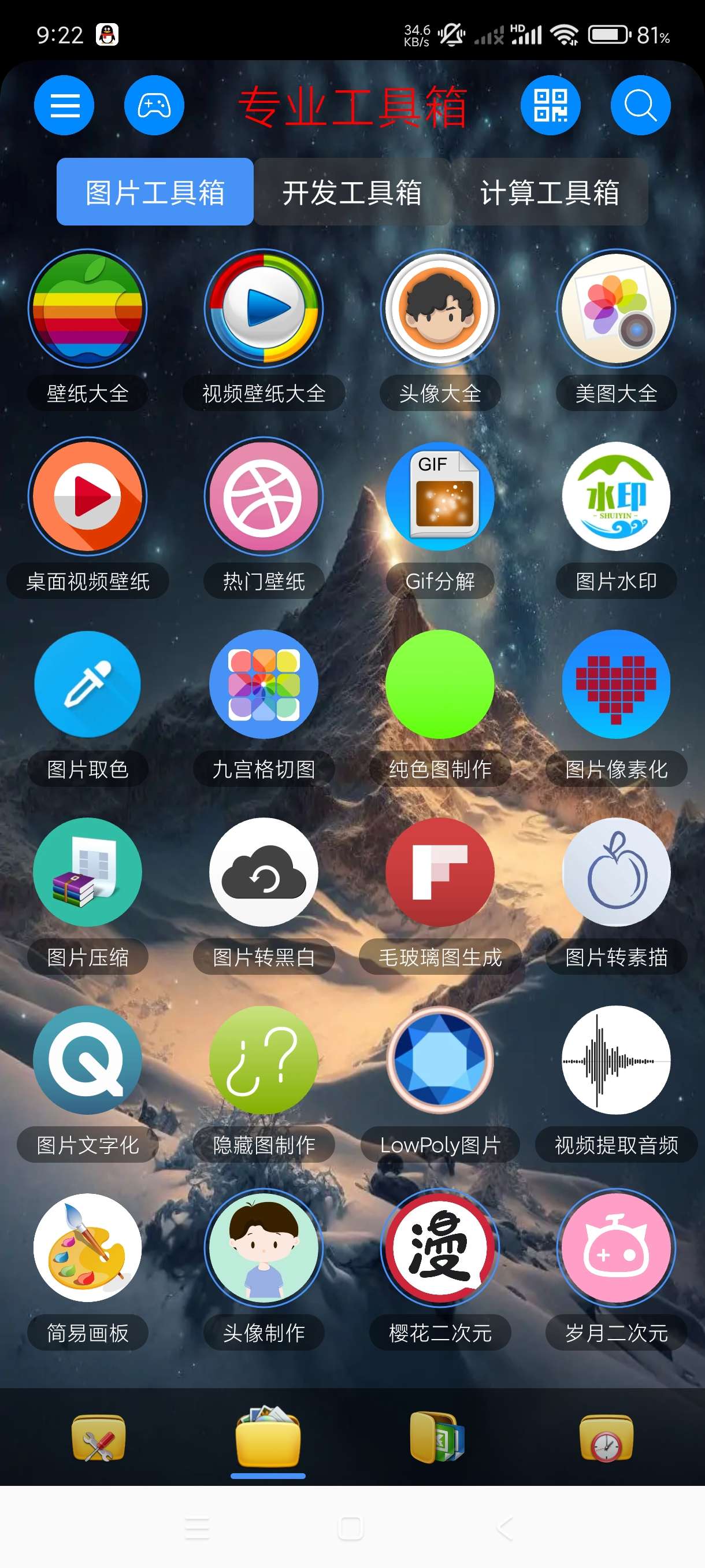Screen dimensions: 705x1568
Task: Tap the wrench tools folder in bottom bar
Action: [x=99, y=1438]
